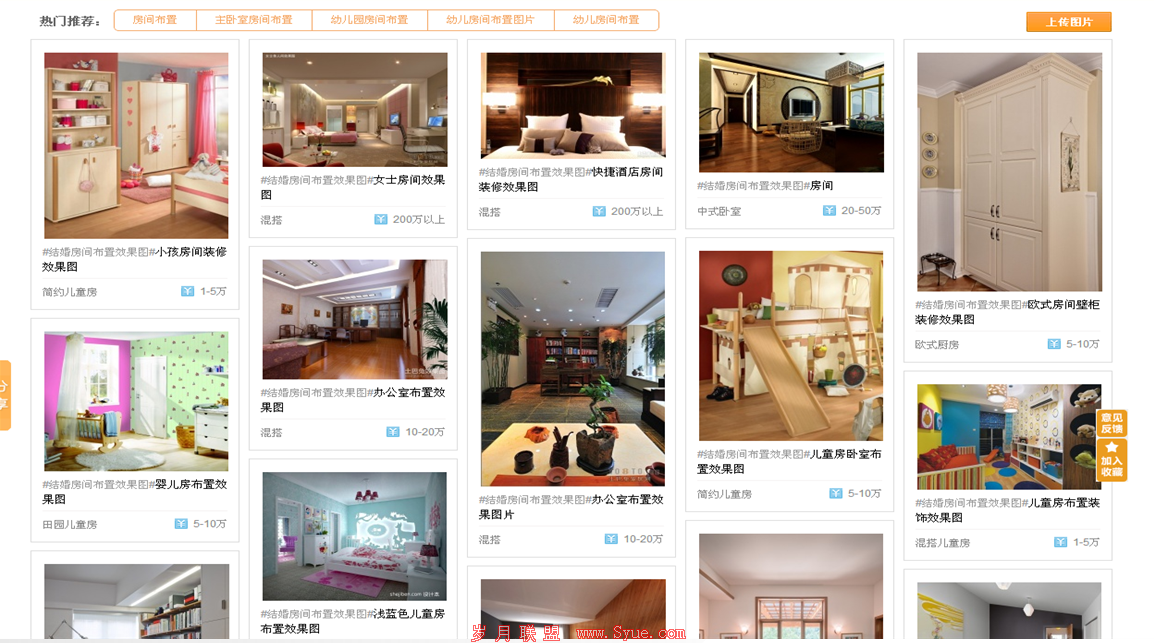Image resolution: width=1154 pixels, height=643 pixels.
Task: Open the 意见反馈 feedback side button
Action: 1111,423
